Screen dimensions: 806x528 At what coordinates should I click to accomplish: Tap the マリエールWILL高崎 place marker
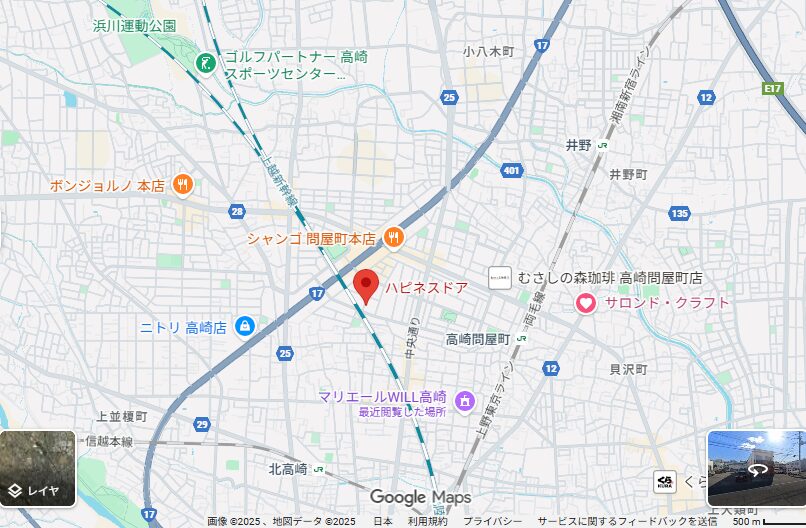(x=464, y=402)
